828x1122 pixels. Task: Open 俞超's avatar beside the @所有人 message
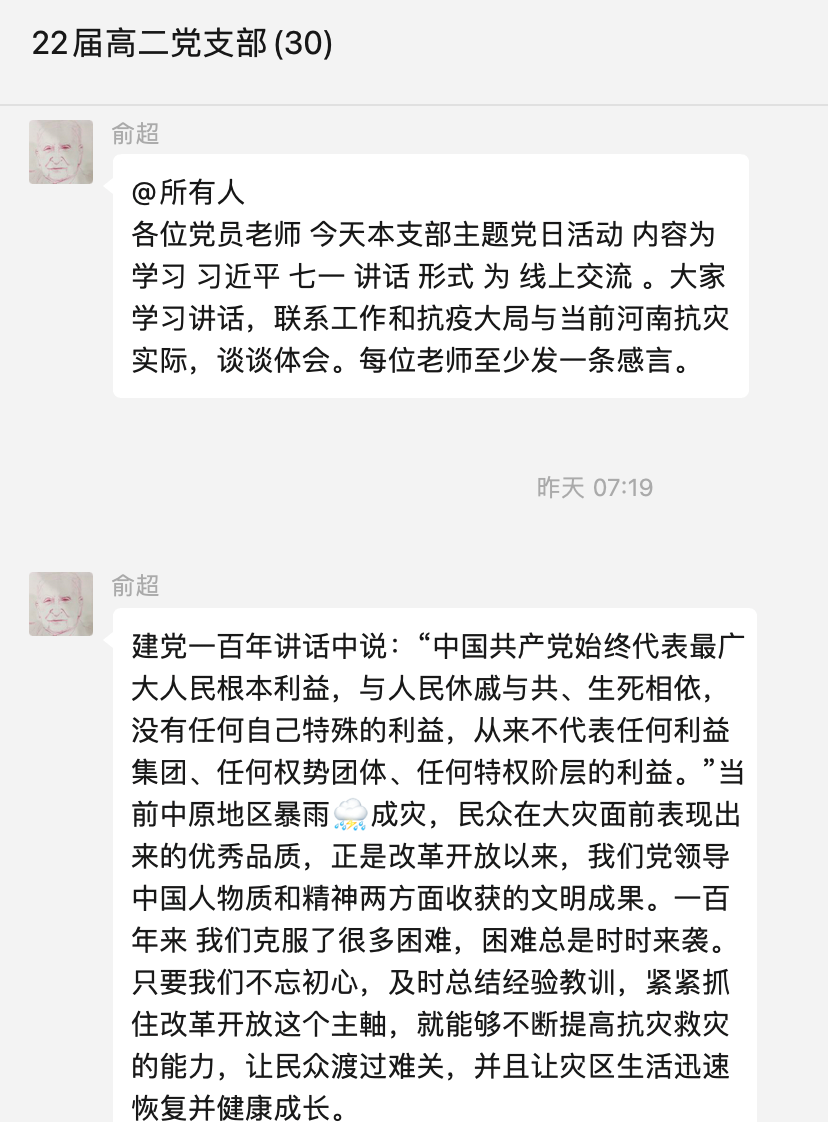click(x=61, y=152)
